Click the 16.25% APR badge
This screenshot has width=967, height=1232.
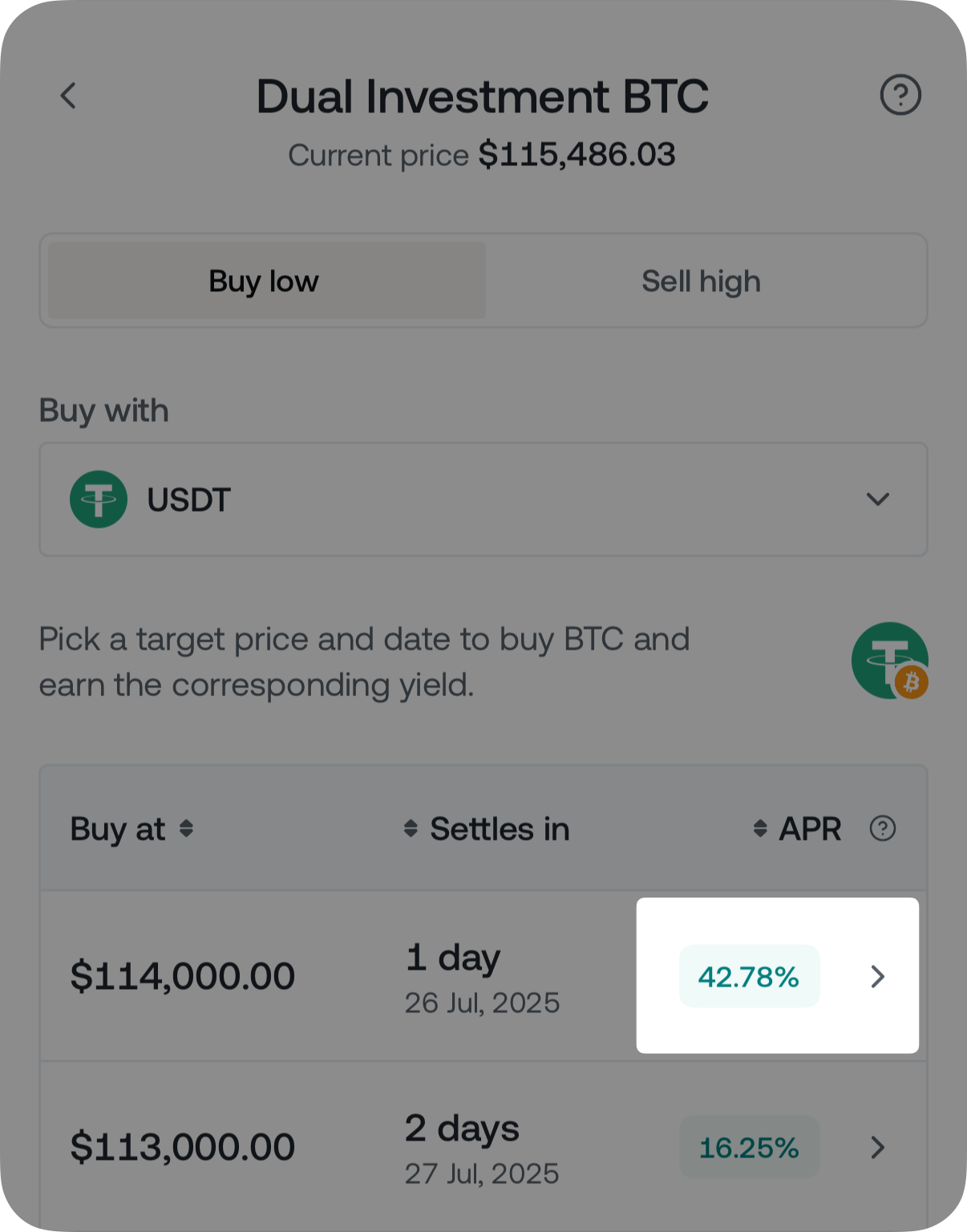tap(748, 1147)
